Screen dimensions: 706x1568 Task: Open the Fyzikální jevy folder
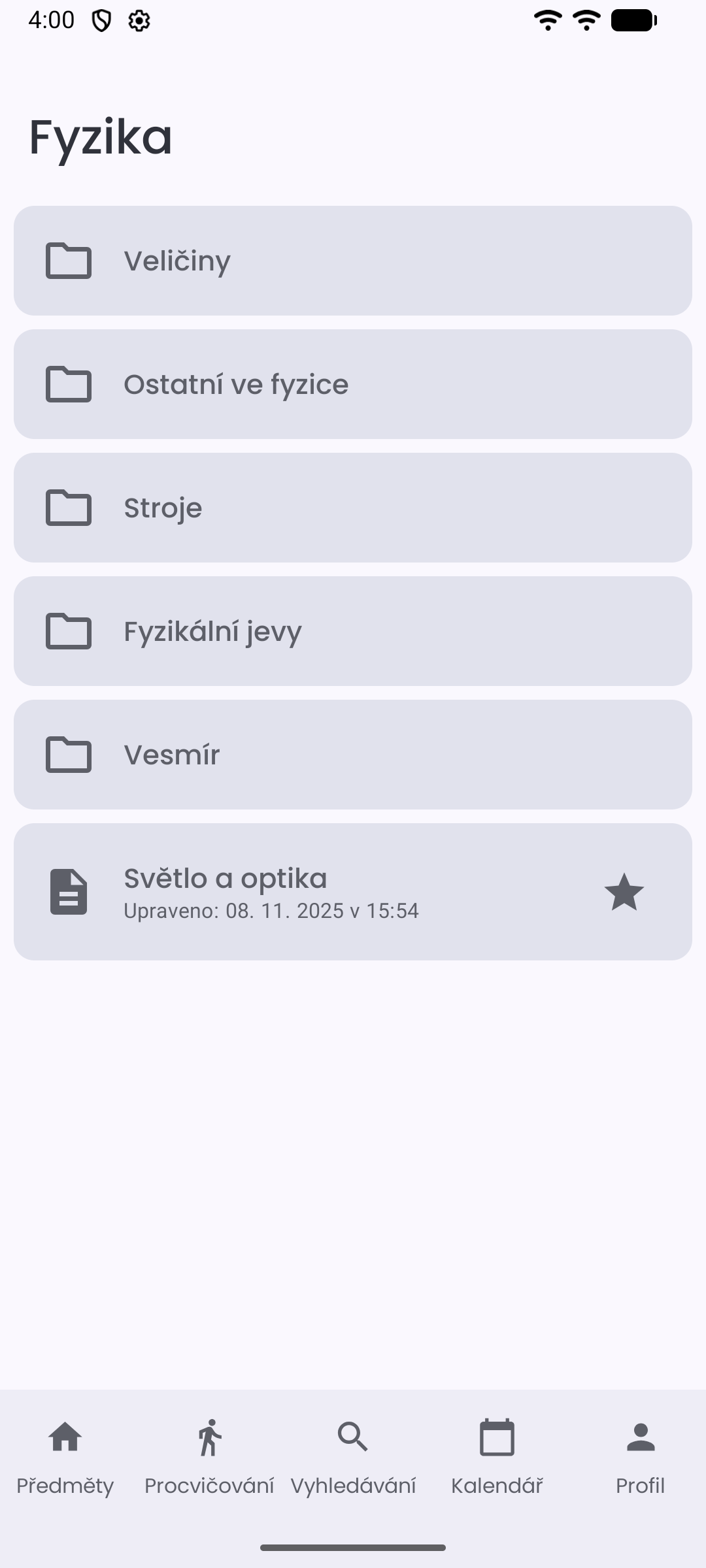353,630
